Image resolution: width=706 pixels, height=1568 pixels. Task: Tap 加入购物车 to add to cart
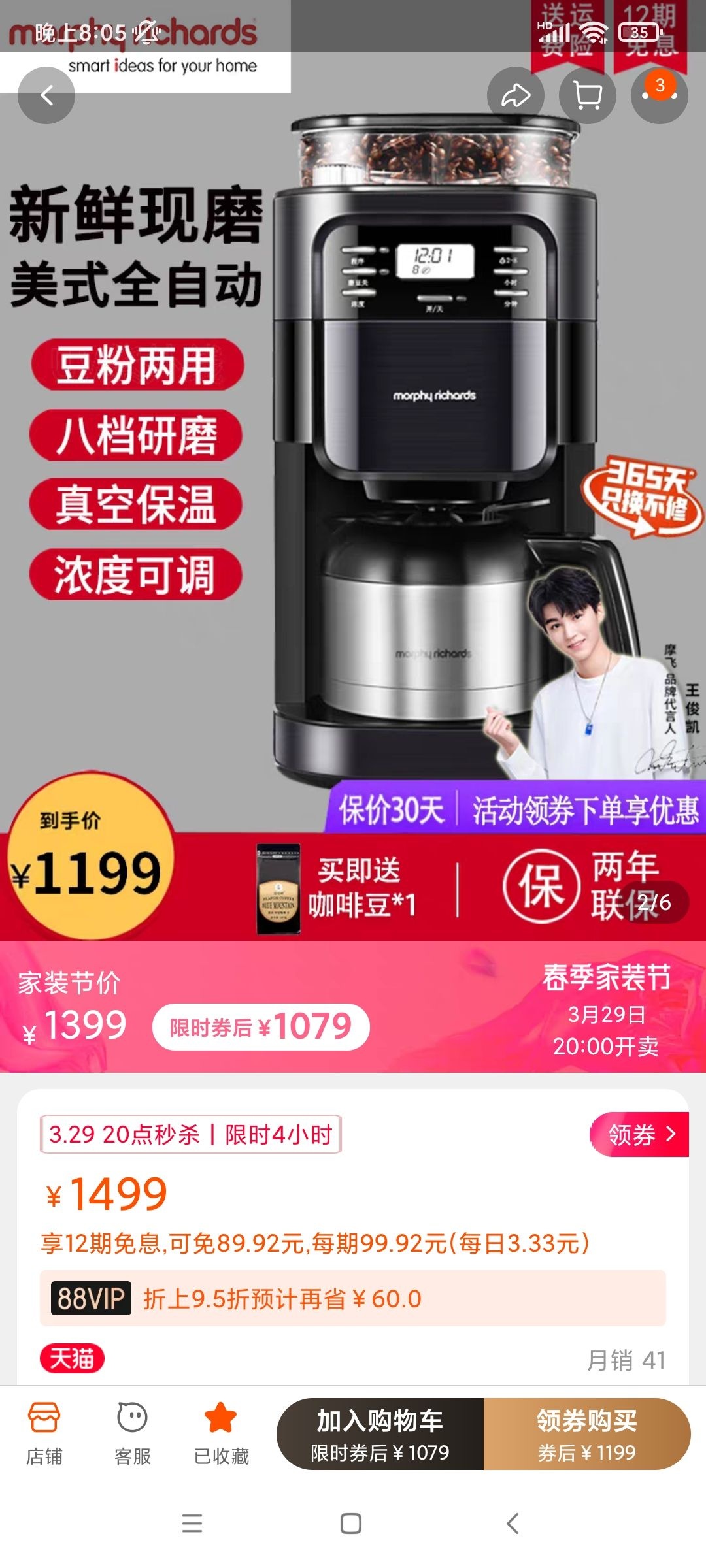(x=380, y=1434)
